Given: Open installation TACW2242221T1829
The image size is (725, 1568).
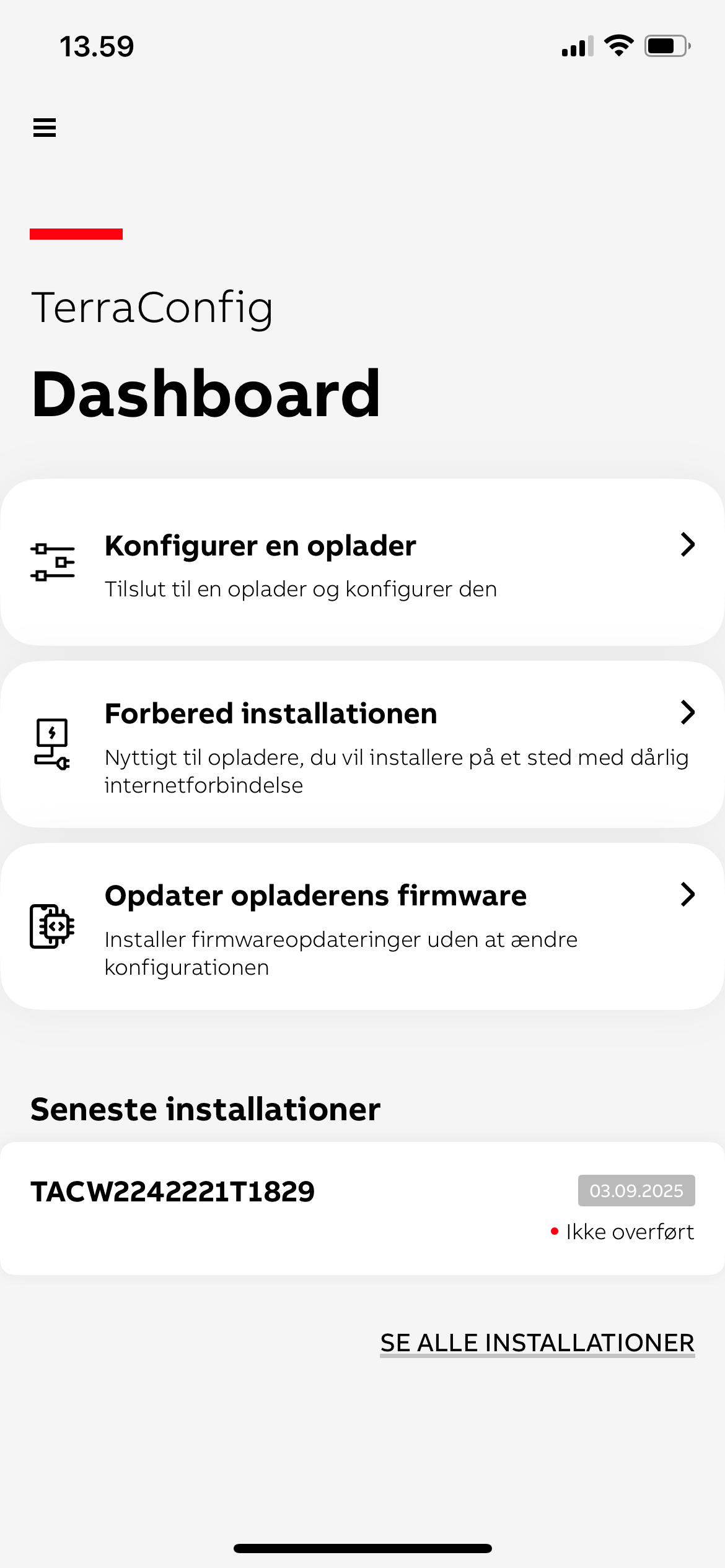Looking at the screenshot, I should (362, 1208).
